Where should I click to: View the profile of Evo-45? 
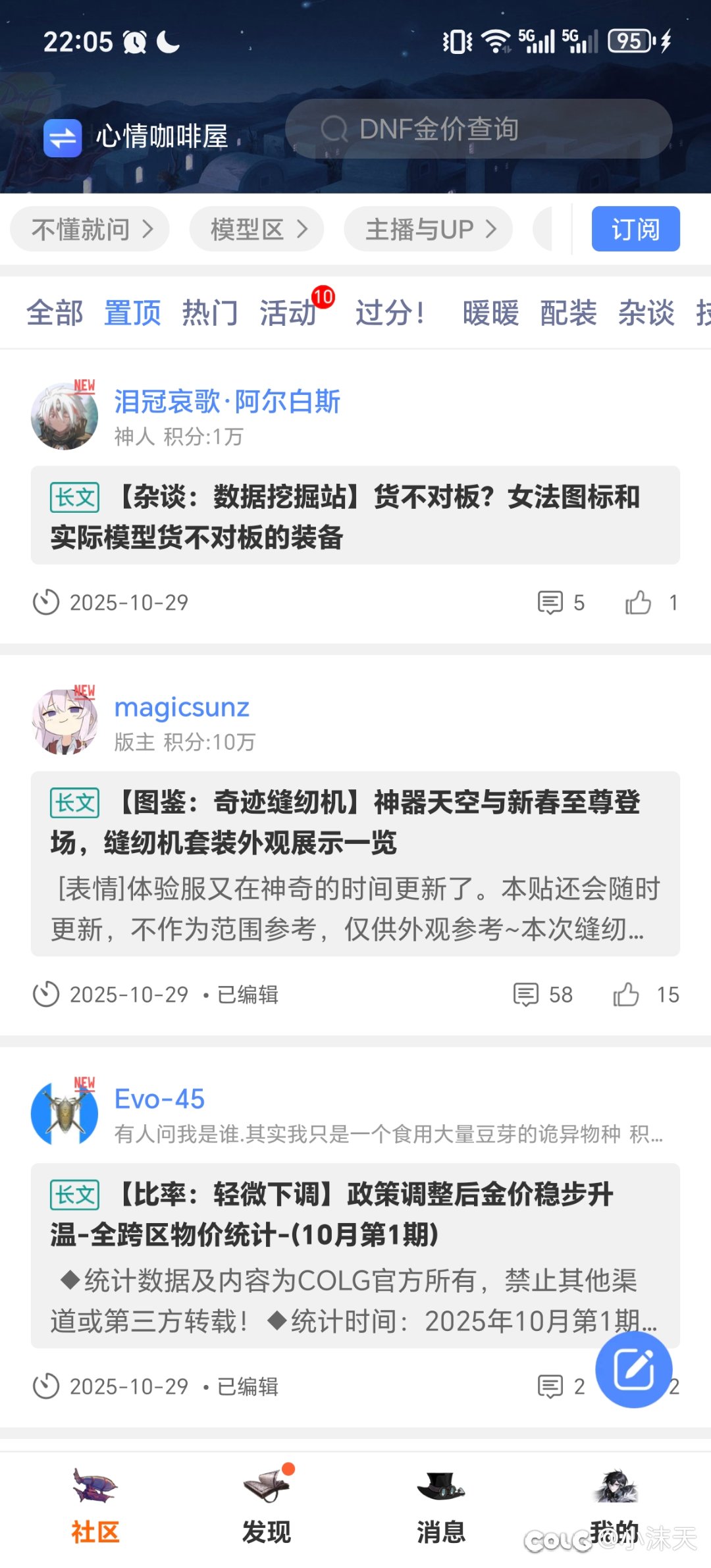(x=159, y=1099)
